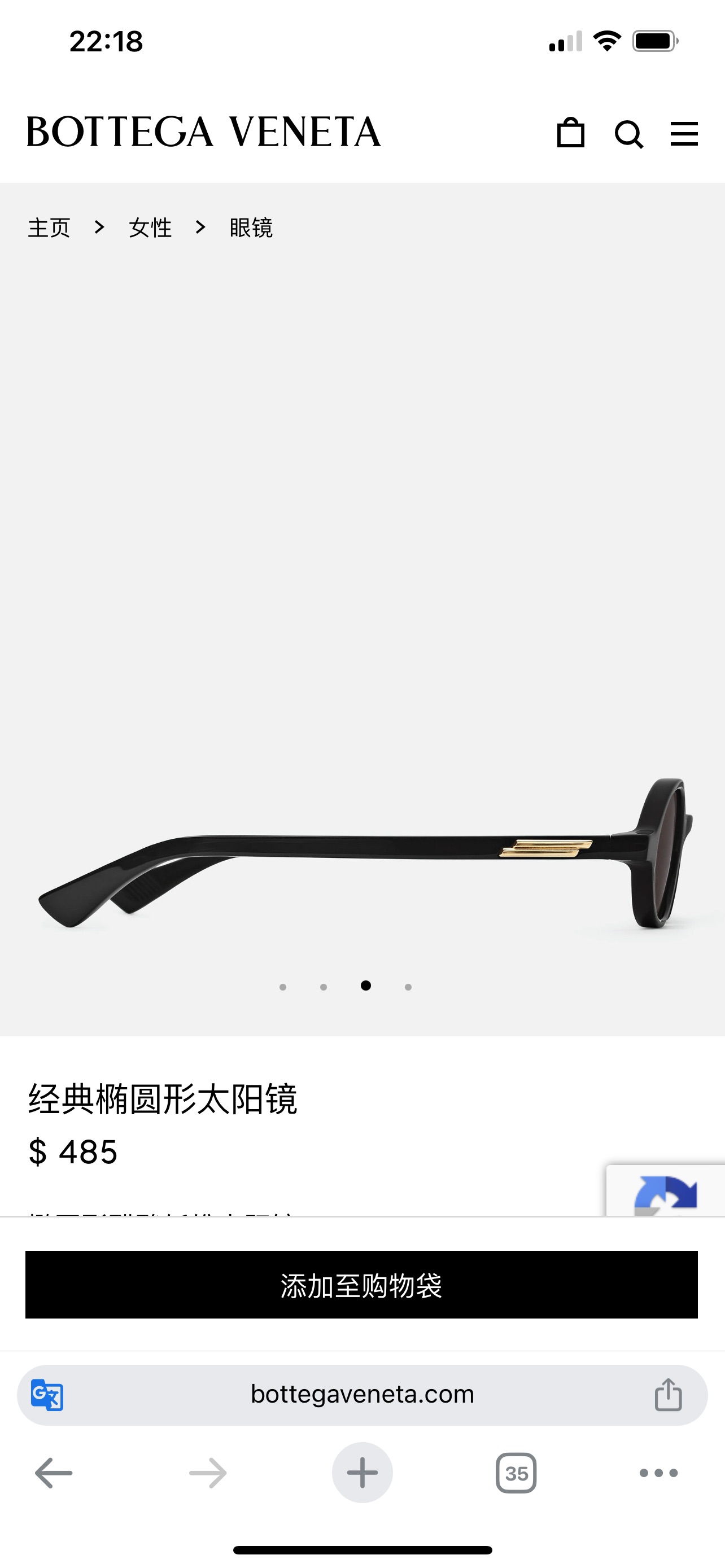Jump to the first image dot

pyautogui.click(x=282, y=987)
